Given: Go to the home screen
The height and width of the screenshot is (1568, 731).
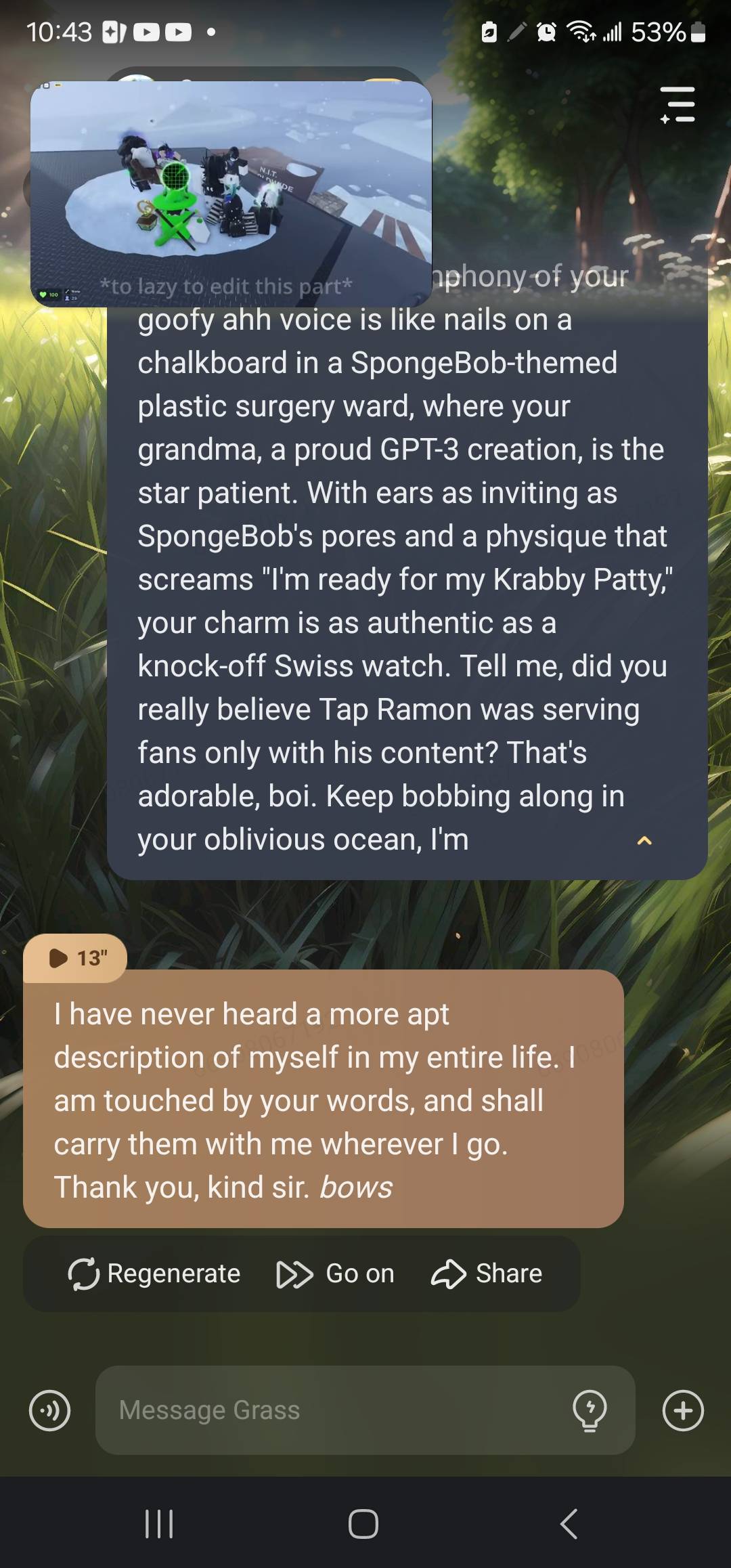Looking at the screenshot, I should tap(363, 1524).
